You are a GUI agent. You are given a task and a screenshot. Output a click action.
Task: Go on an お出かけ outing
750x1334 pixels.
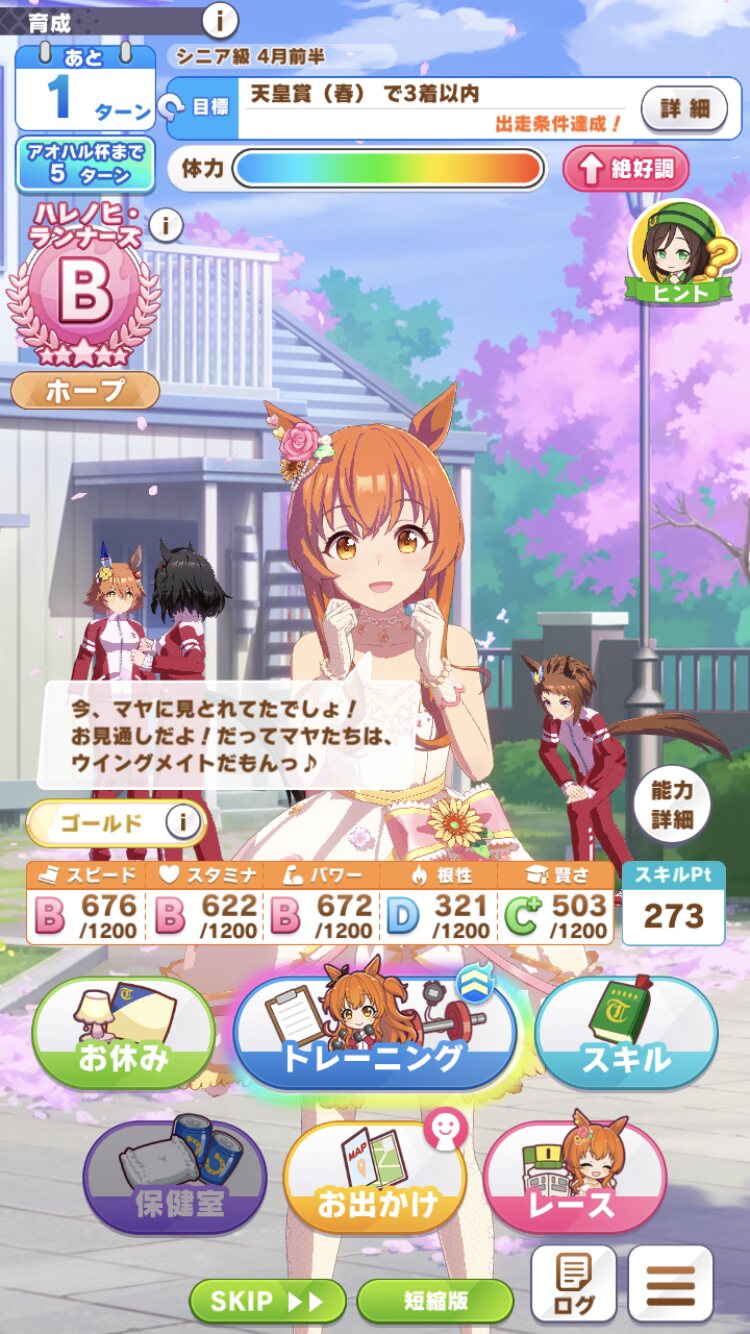[x=376, y=1178]
